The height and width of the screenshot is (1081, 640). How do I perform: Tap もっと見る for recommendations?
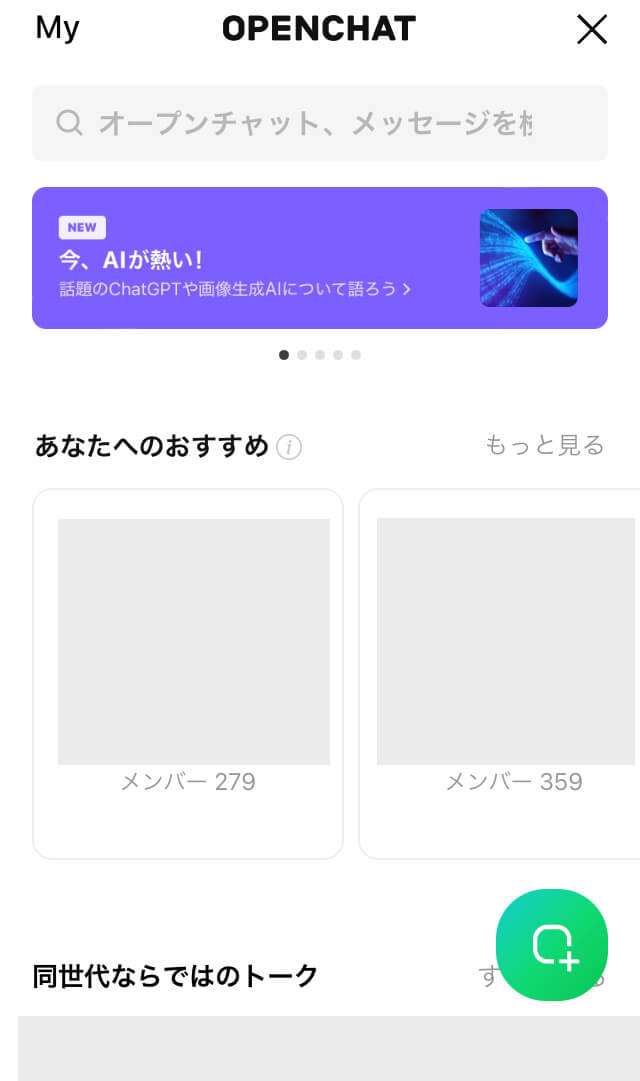click(x=545, y=445)
